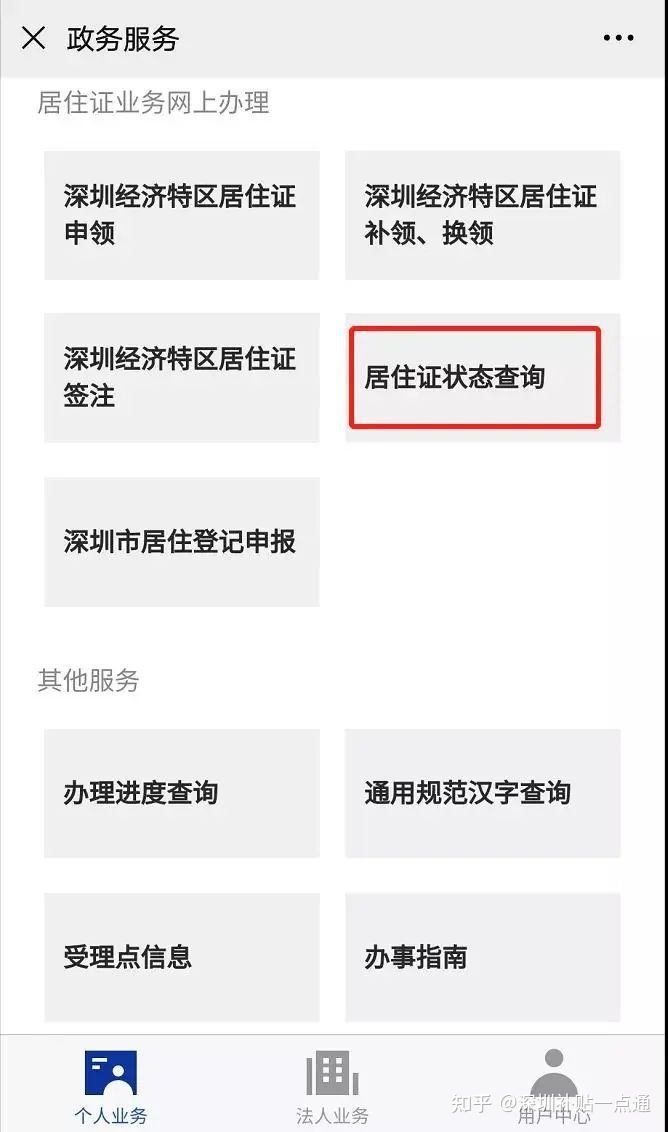Close the 政务服务 page
The image size is (668, 1132).
click(33, 38)
